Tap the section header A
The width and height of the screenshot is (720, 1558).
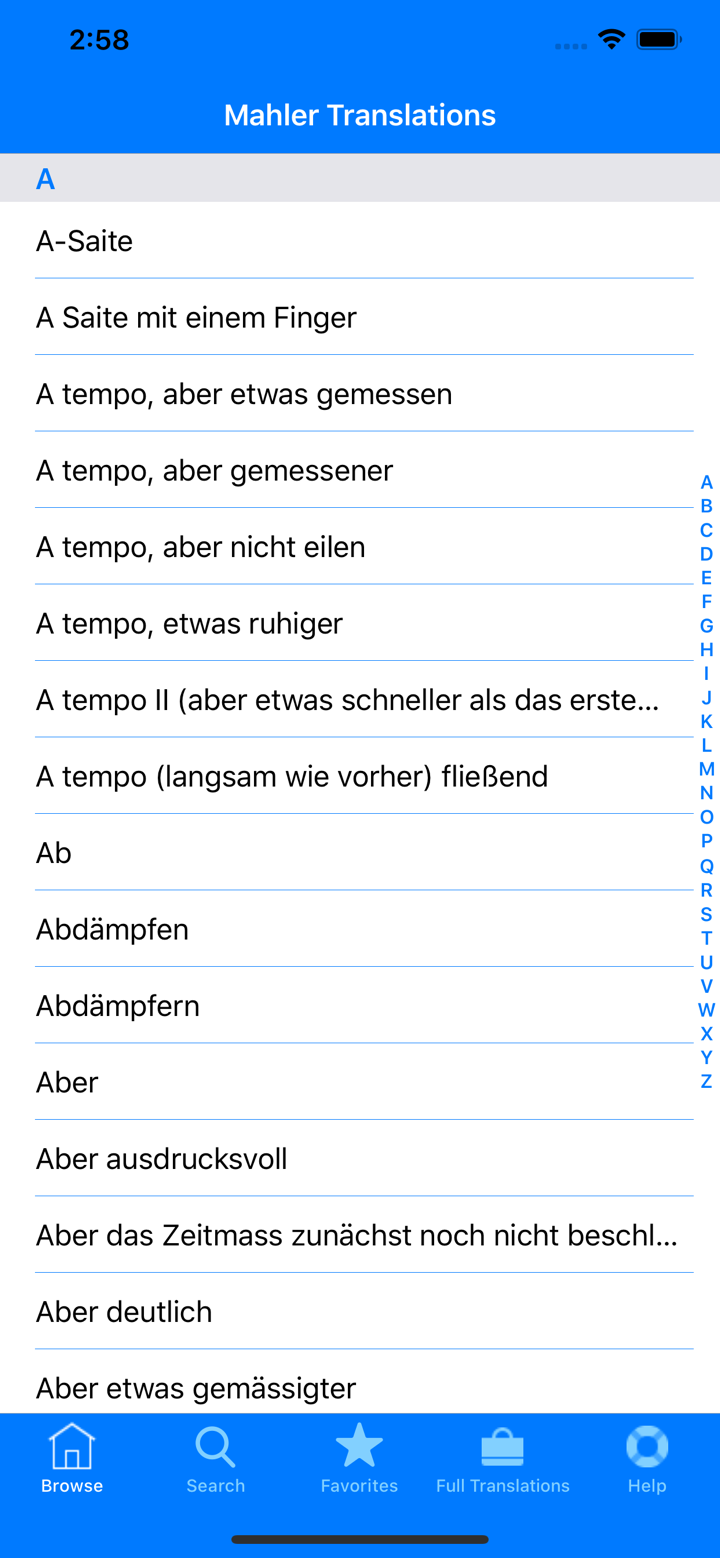pyautogui.click(x=44, y=179)
